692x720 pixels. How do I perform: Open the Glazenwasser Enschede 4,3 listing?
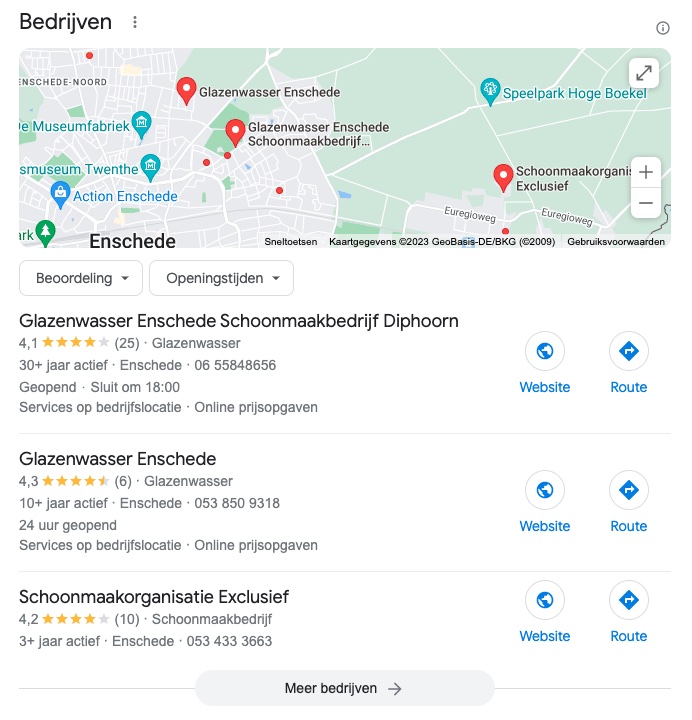[x=118, y=459]
